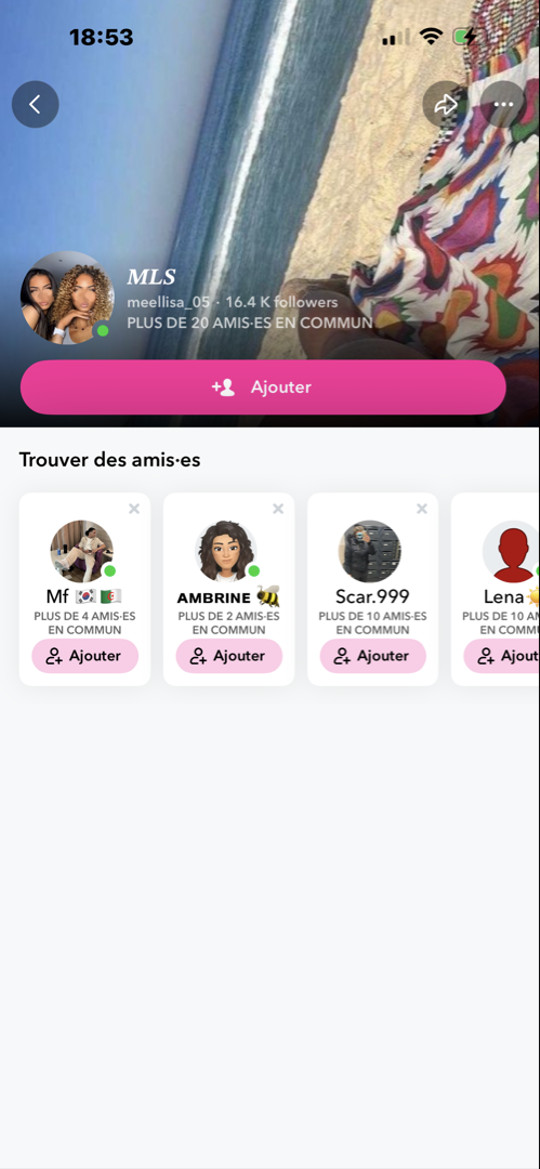Add MLS with the big pink Ajouter button
540x1169 pixels.
coord(263,388)
